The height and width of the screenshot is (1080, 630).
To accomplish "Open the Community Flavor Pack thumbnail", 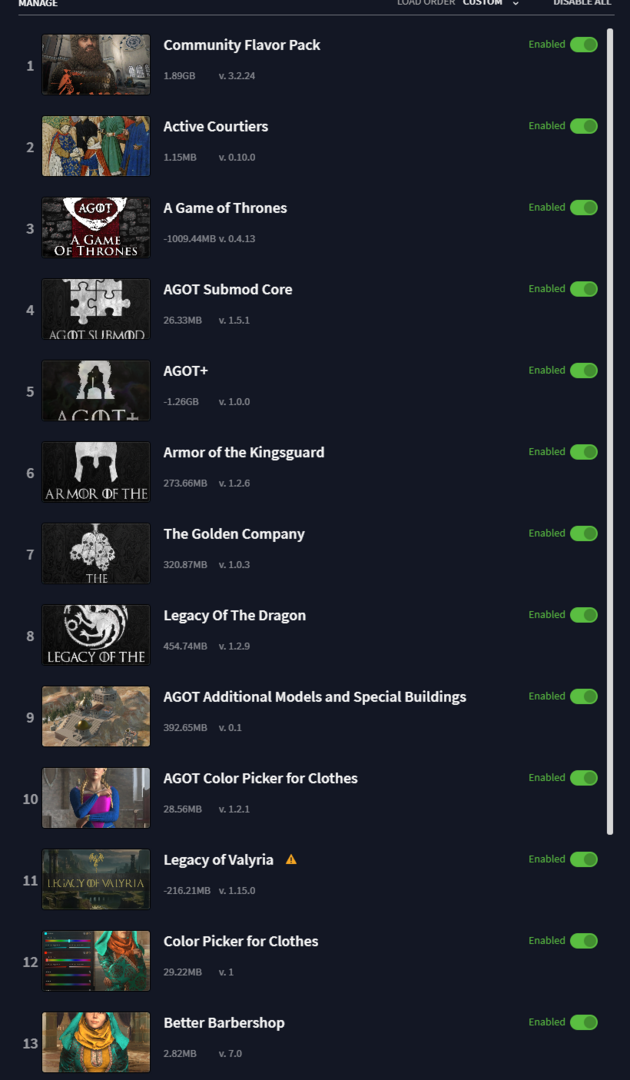I will click(x=96, y=65).
